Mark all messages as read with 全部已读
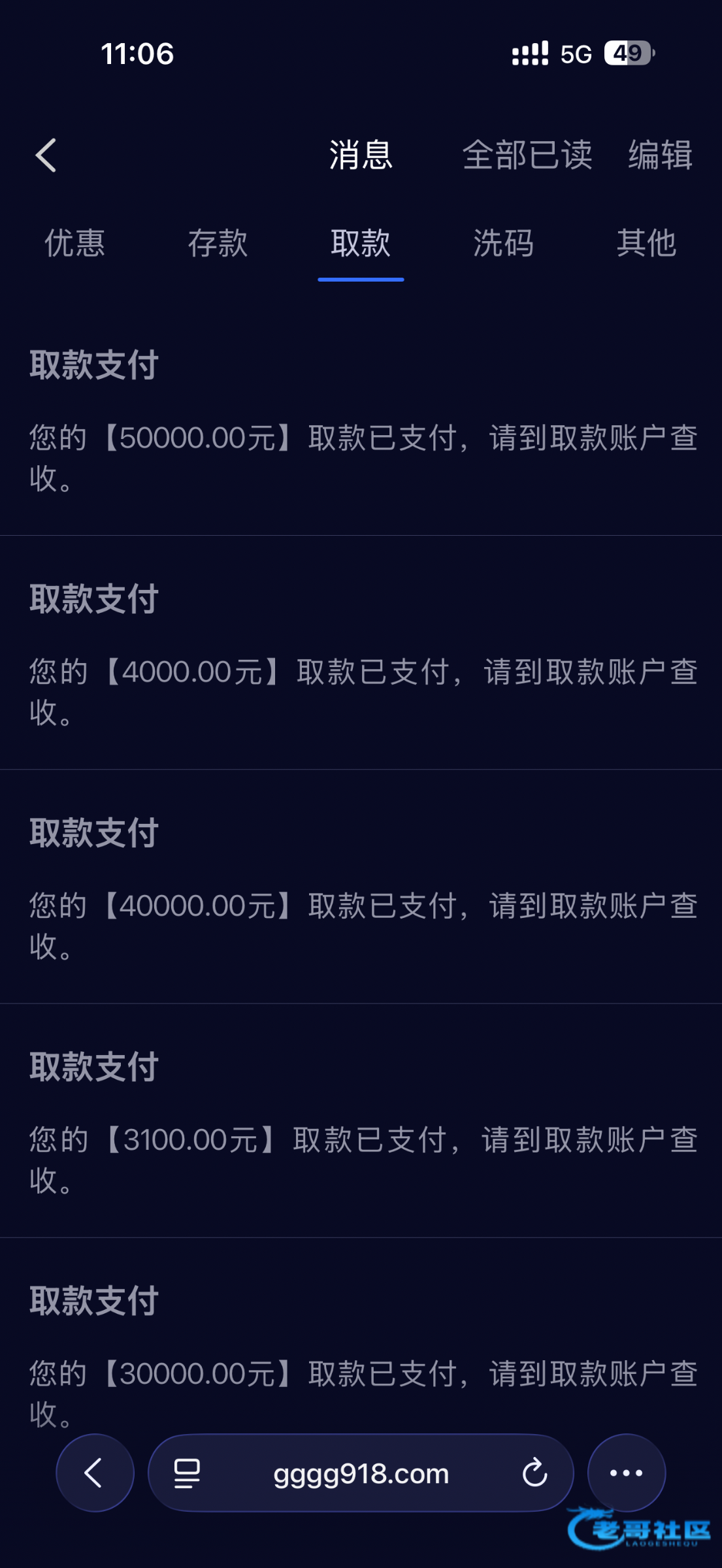Image resolution: width=722 pixels, height=1568 pixels. tap(527, 155)
